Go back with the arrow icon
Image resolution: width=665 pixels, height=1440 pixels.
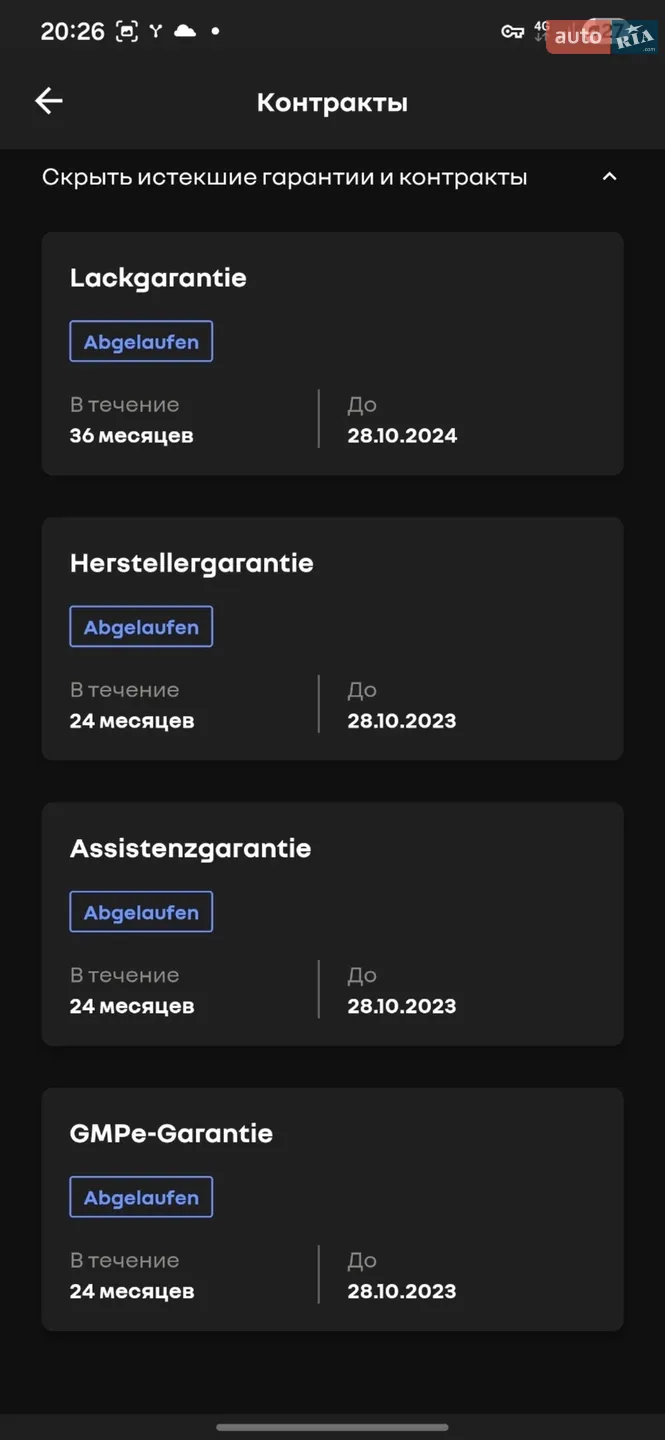pyautogui.click(x=49, y=101)
